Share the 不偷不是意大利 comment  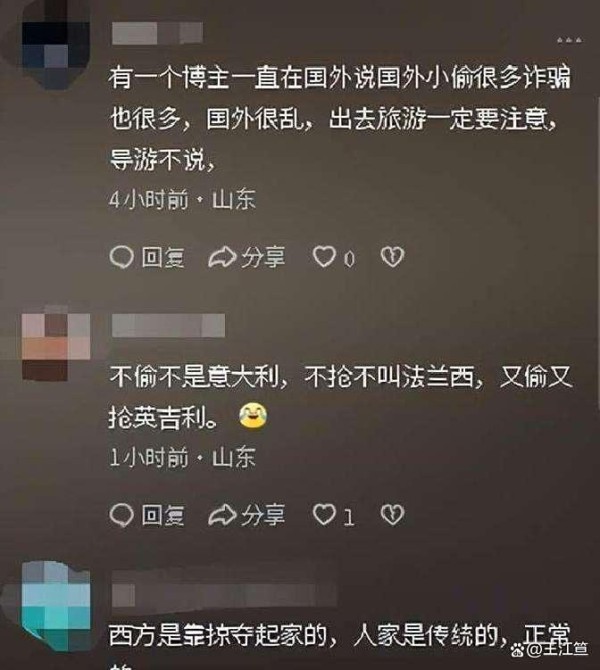tap(246, 515)
